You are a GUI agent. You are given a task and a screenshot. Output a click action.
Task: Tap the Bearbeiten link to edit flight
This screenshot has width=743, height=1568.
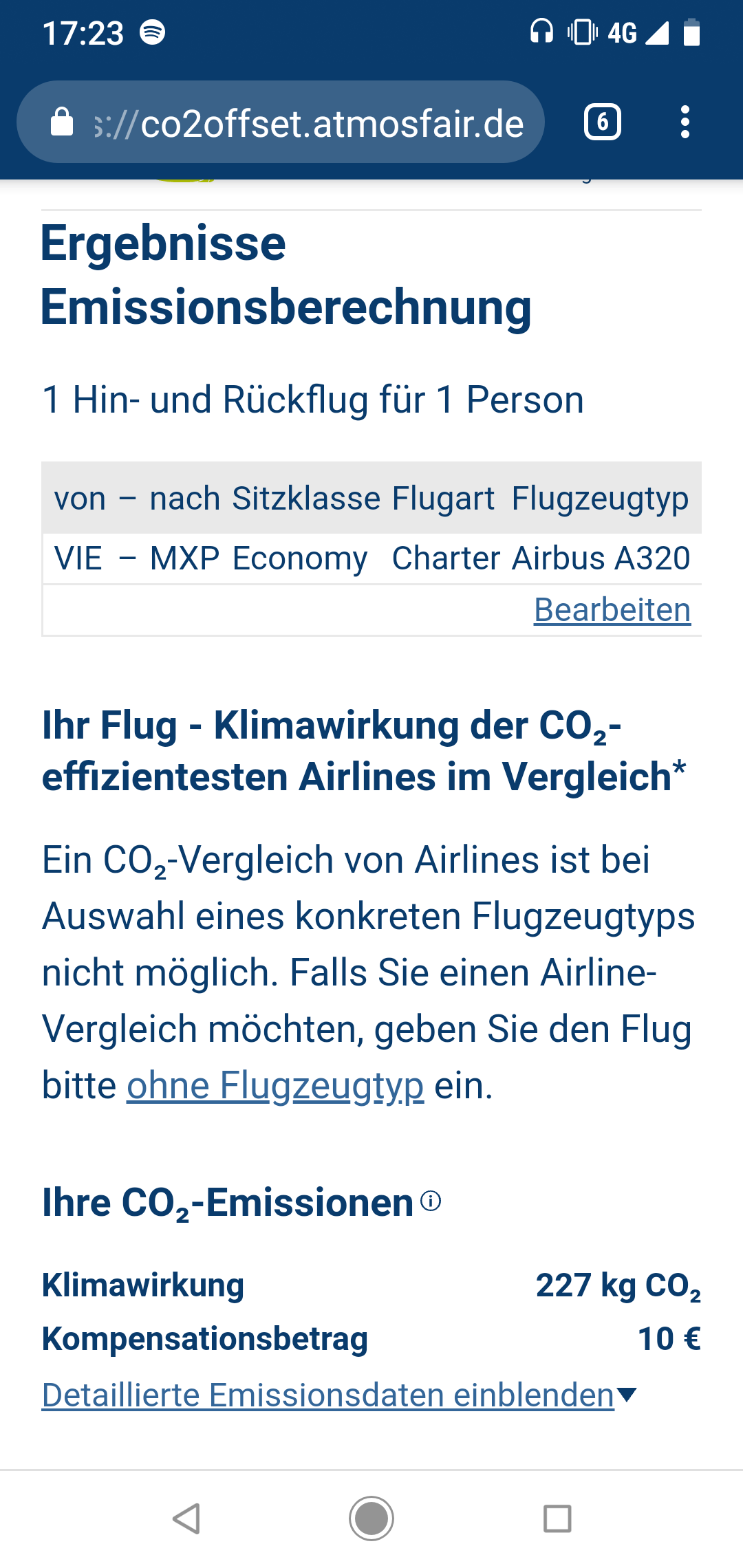point(612,610)
